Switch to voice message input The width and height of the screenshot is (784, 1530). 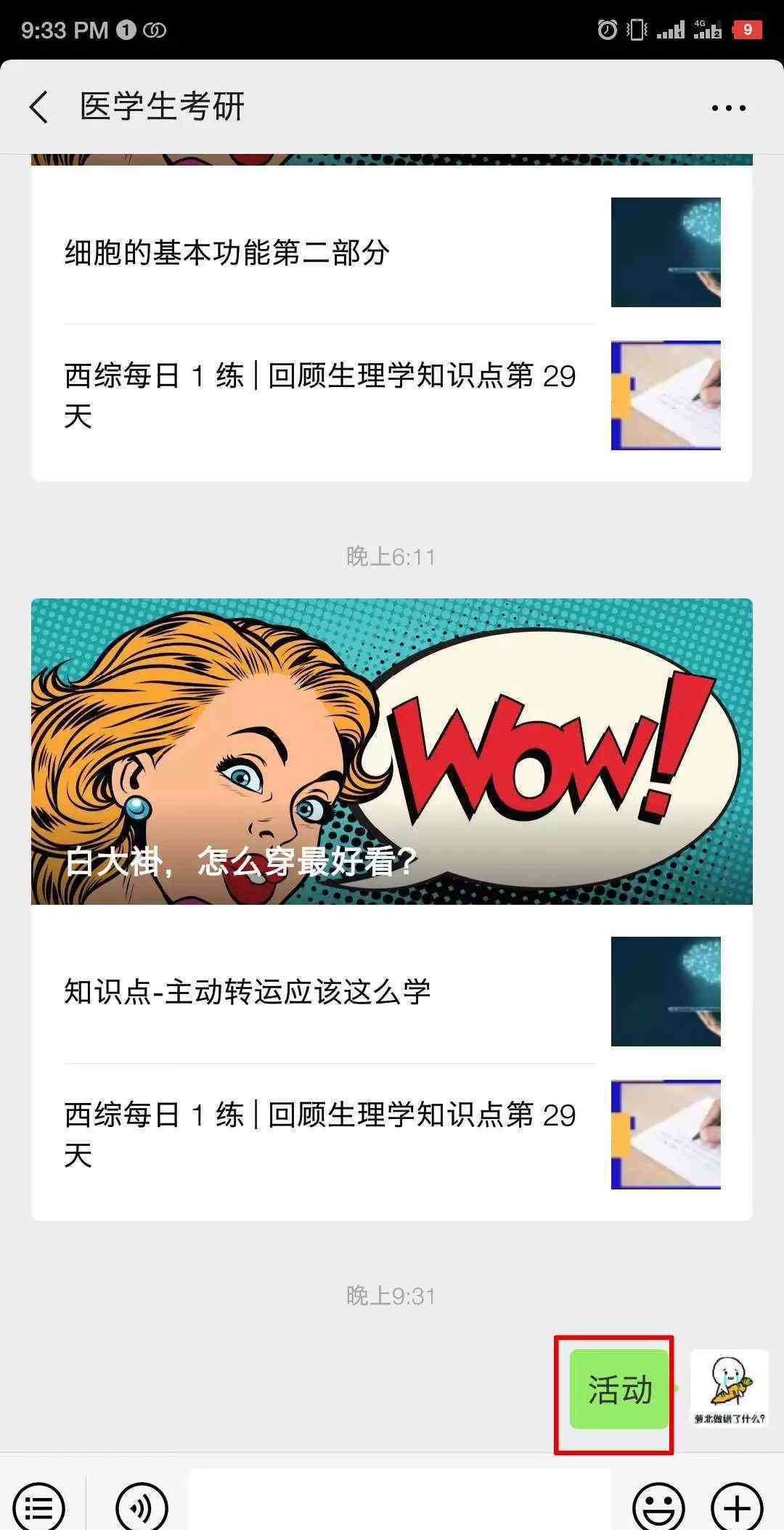(x=142, y=1507)
